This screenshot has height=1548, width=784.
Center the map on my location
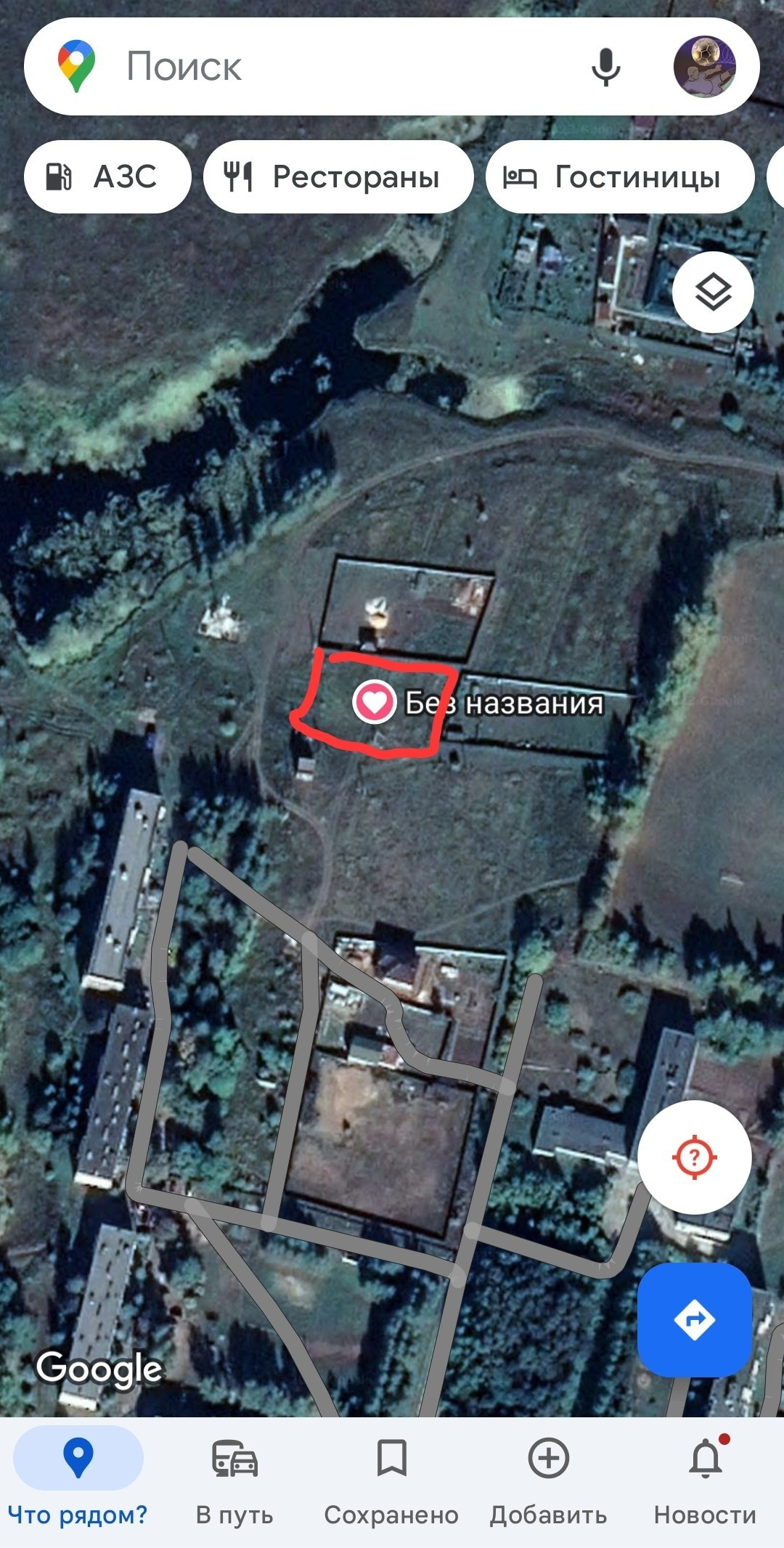tap(694, 1157)
